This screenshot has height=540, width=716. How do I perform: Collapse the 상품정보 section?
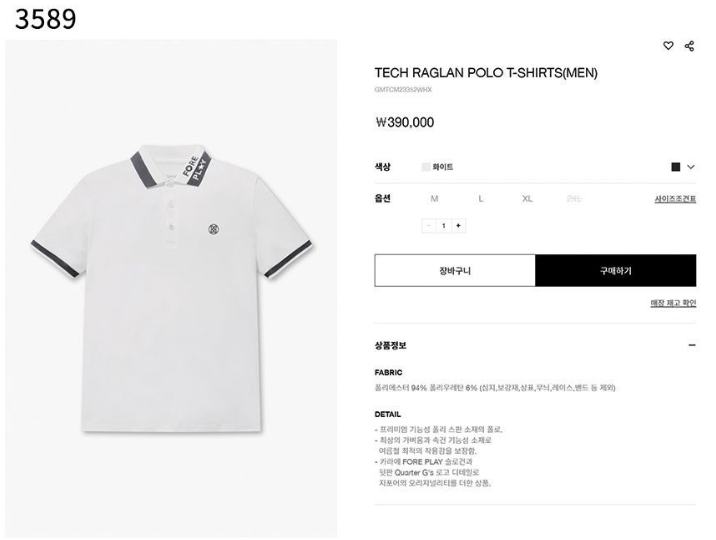[691, 345]
